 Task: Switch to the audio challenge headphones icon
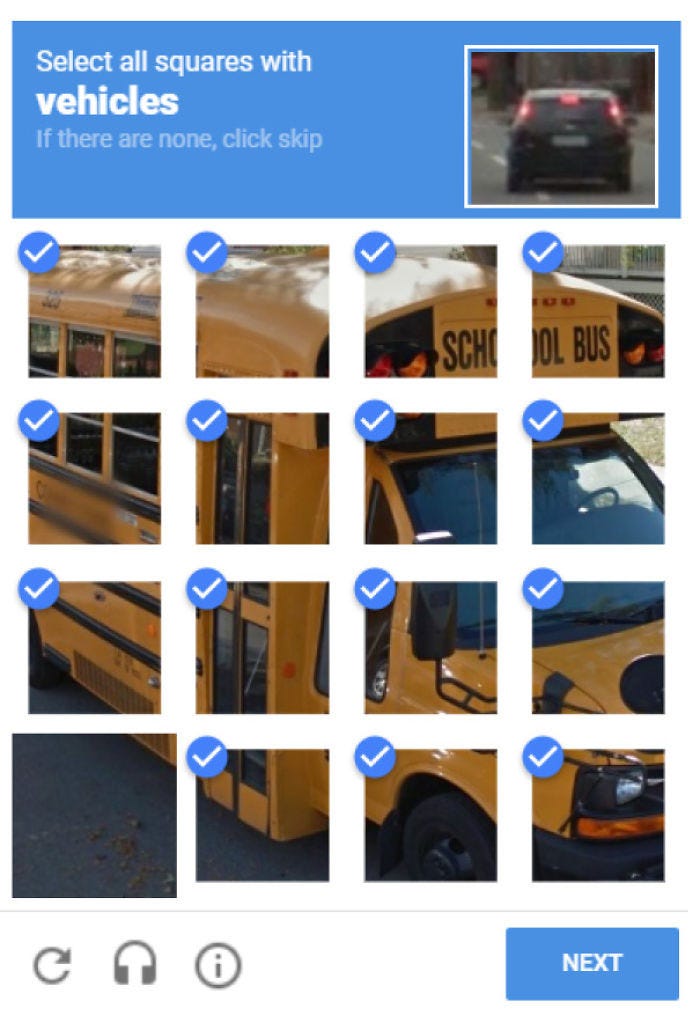[x=135, y=966]
